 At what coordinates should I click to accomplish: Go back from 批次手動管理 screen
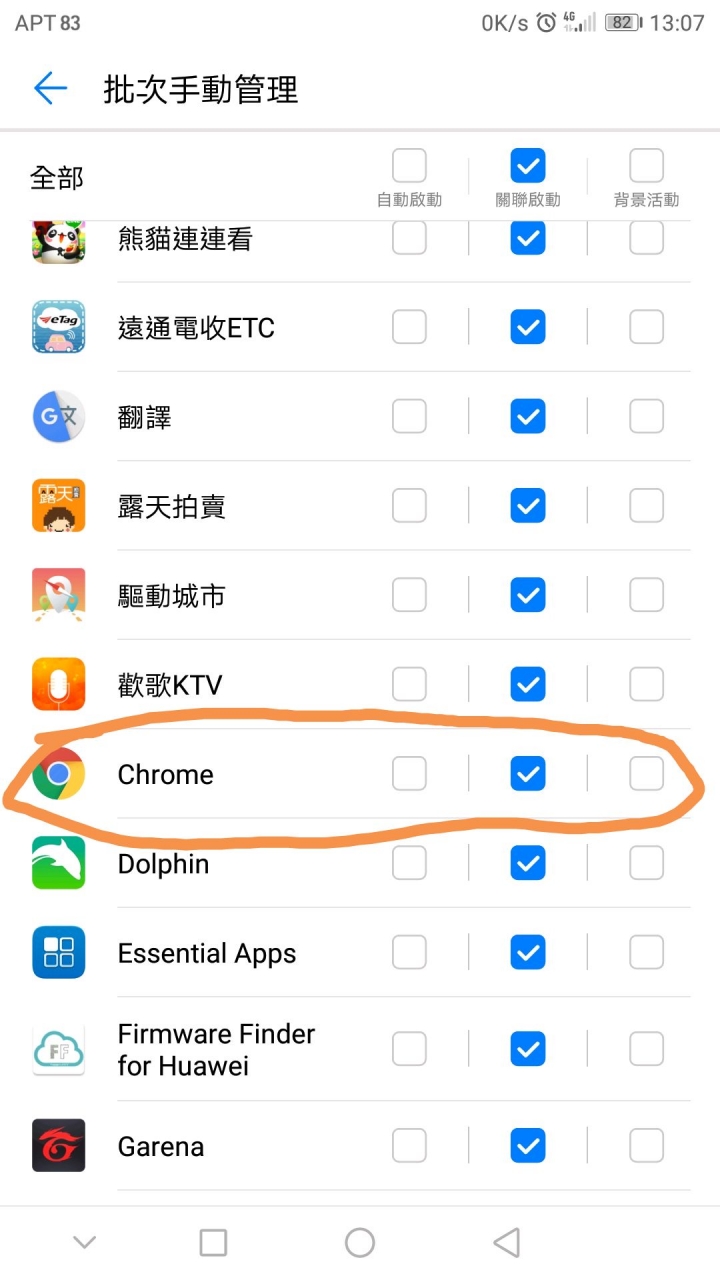(x=50, y=89)
